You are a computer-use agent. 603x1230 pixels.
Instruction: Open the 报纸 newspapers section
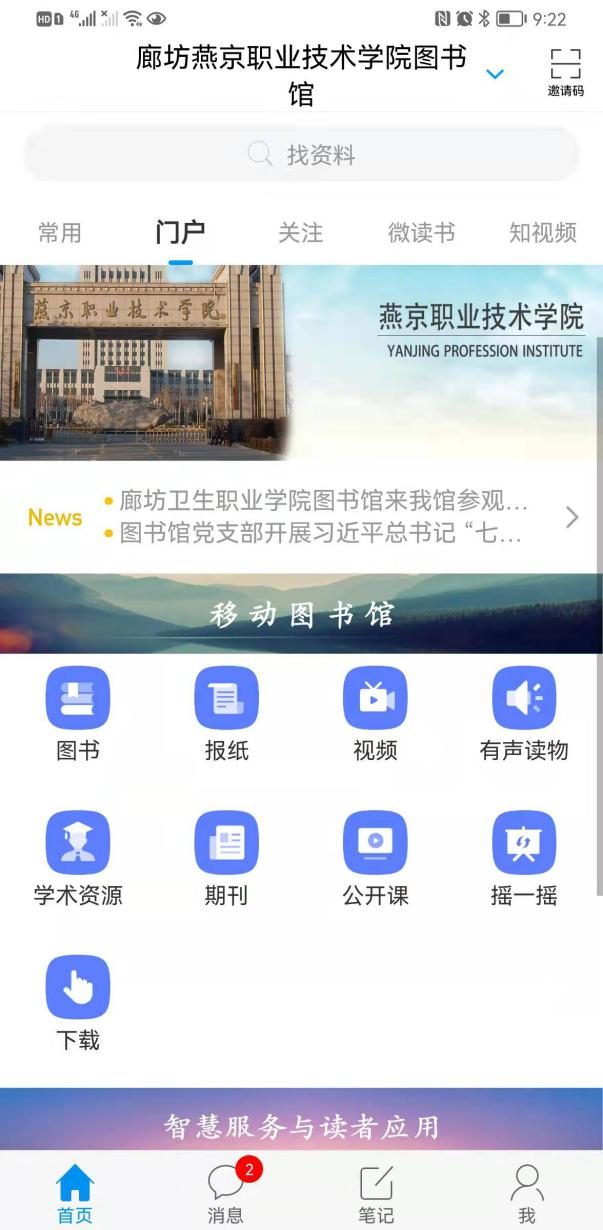[226, 712]
